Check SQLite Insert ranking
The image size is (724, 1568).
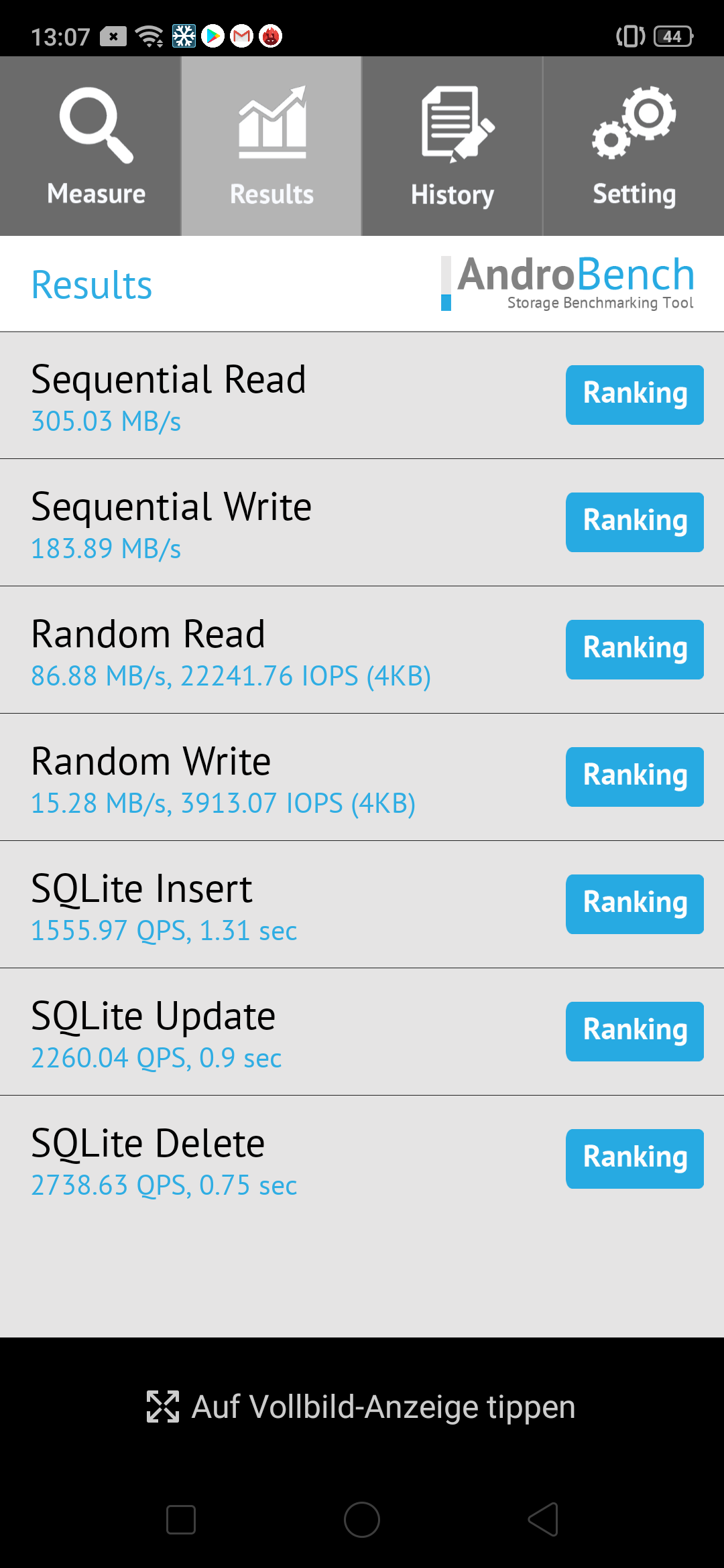pos(635,904)
